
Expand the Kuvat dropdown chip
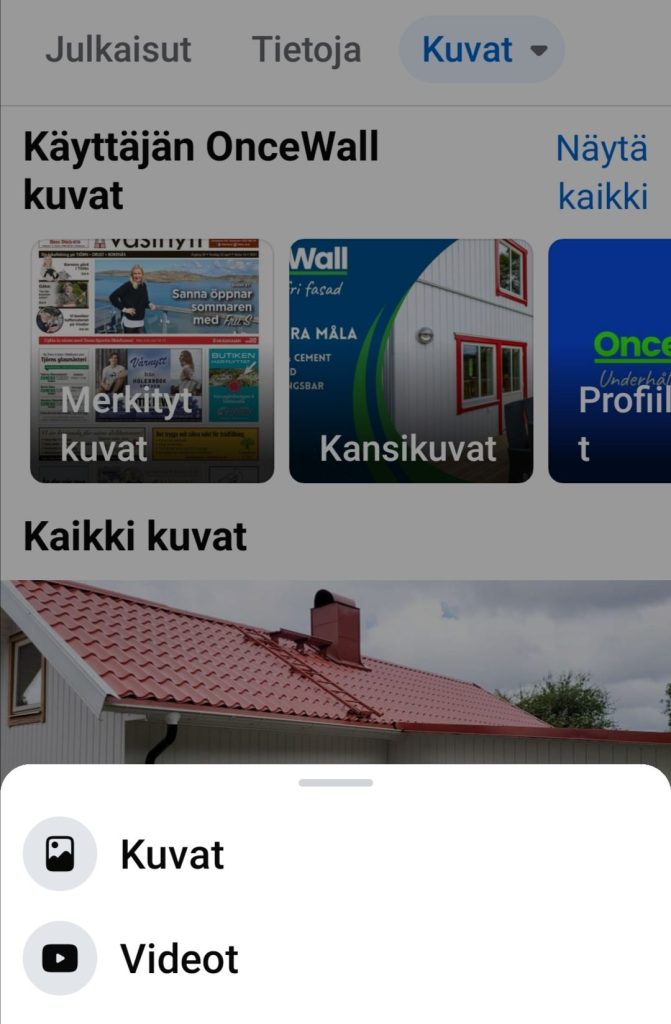(x=483, y=49)
